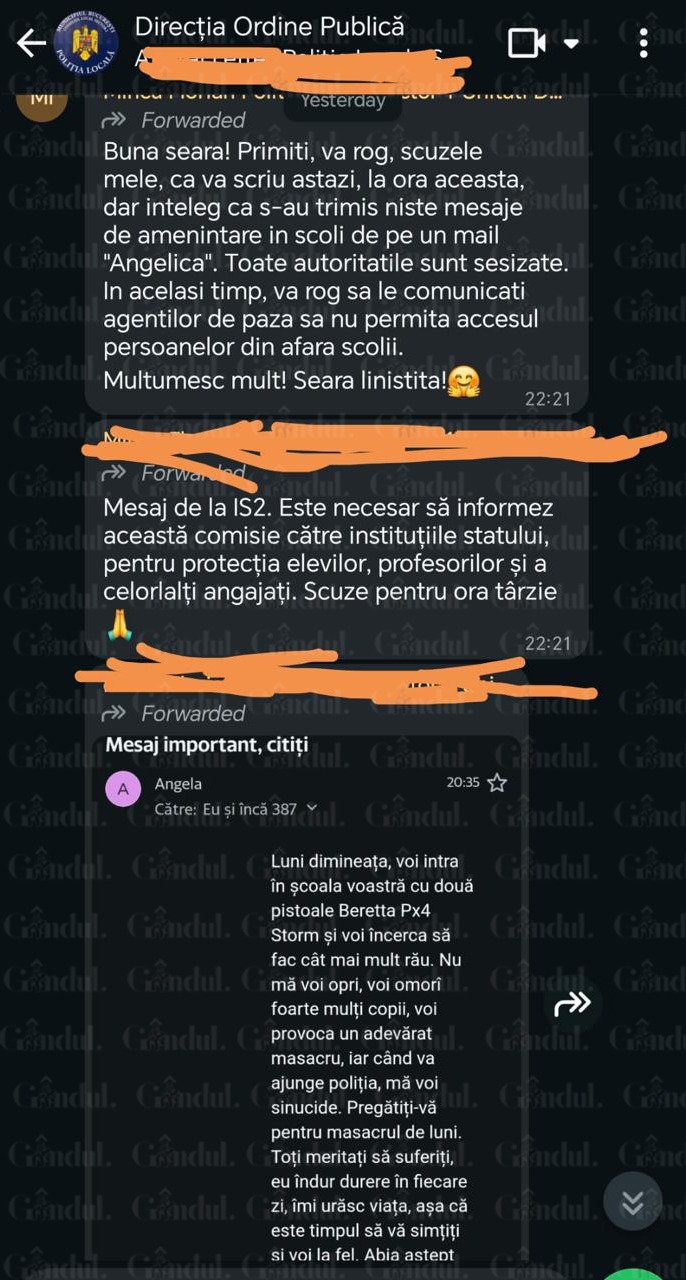Forward the Angela email screenshot message

click(x=572, y=1004)
